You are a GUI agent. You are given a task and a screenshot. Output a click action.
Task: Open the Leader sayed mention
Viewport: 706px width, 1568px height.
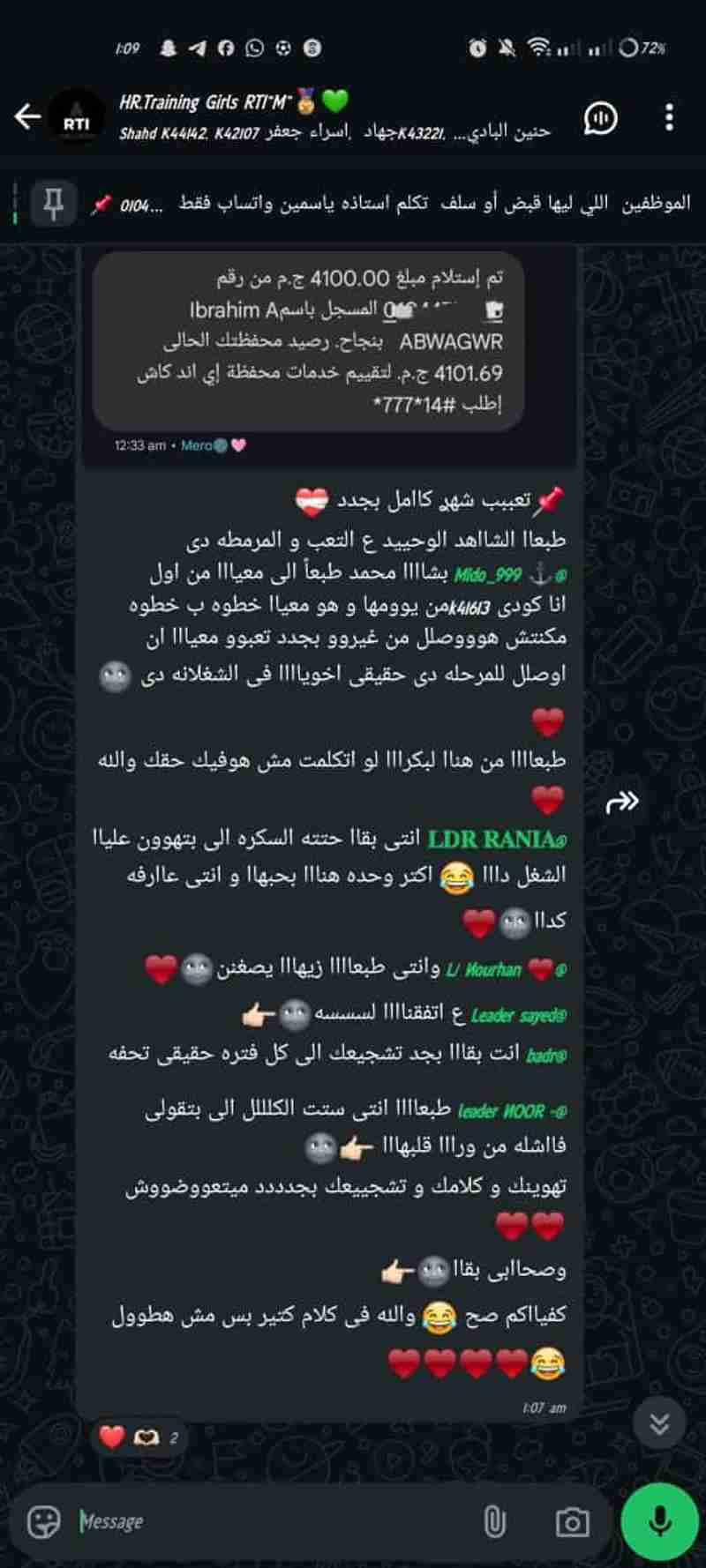[x=518, y=1015]
